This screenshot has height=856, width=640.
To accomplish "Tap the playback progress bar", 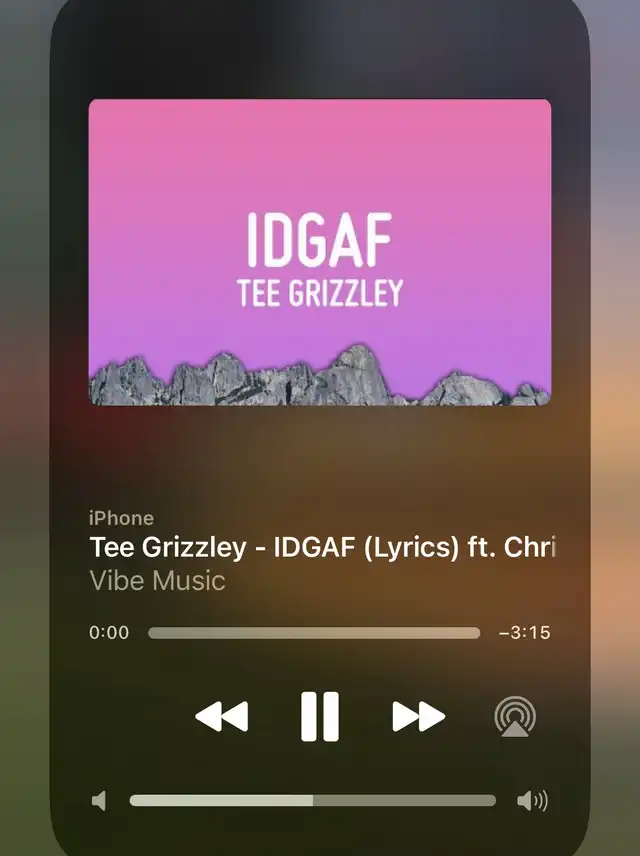I will pos(314,633).
